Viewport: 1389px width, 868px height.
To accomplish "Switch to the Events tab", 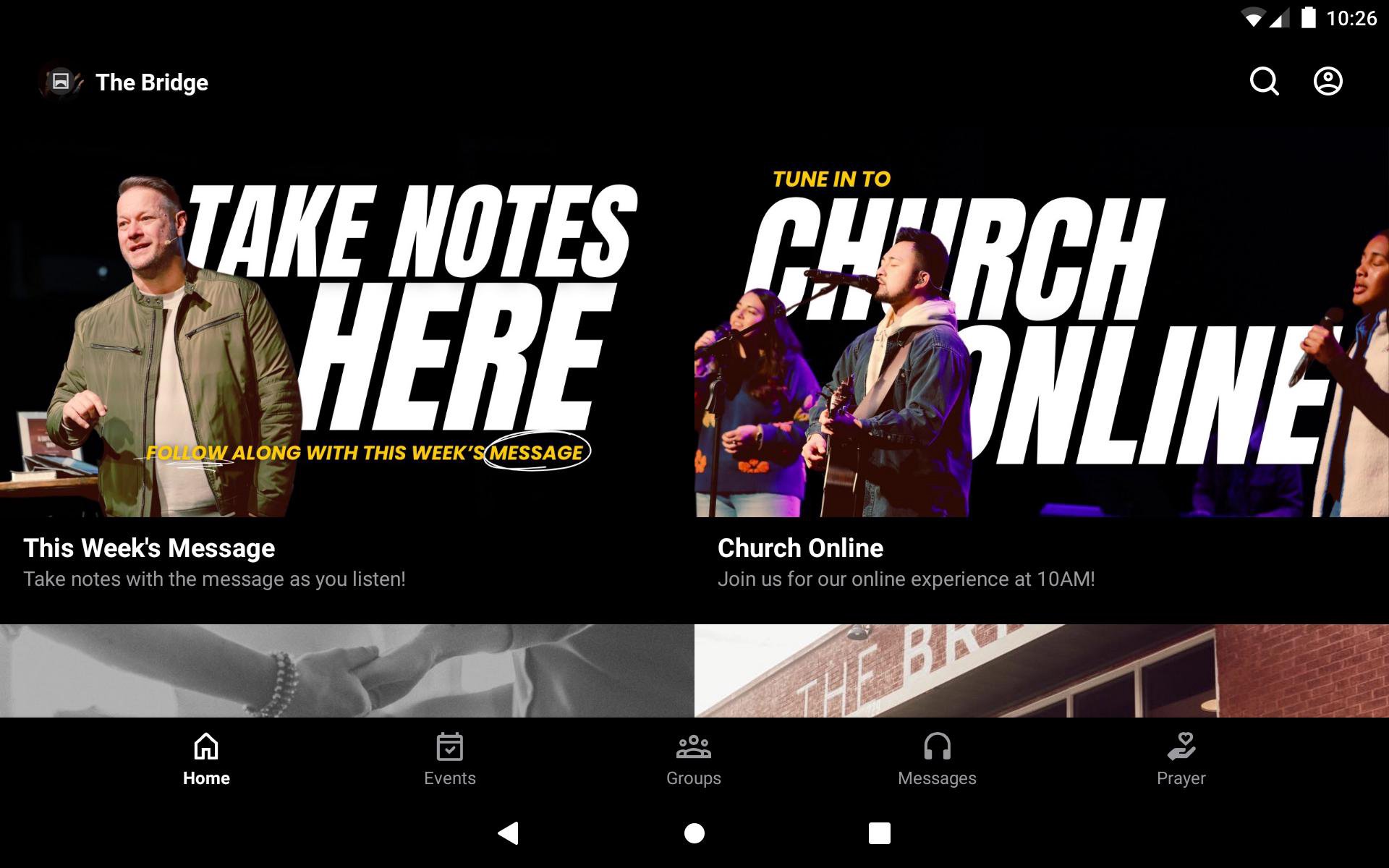I will [x=450, y=759].
